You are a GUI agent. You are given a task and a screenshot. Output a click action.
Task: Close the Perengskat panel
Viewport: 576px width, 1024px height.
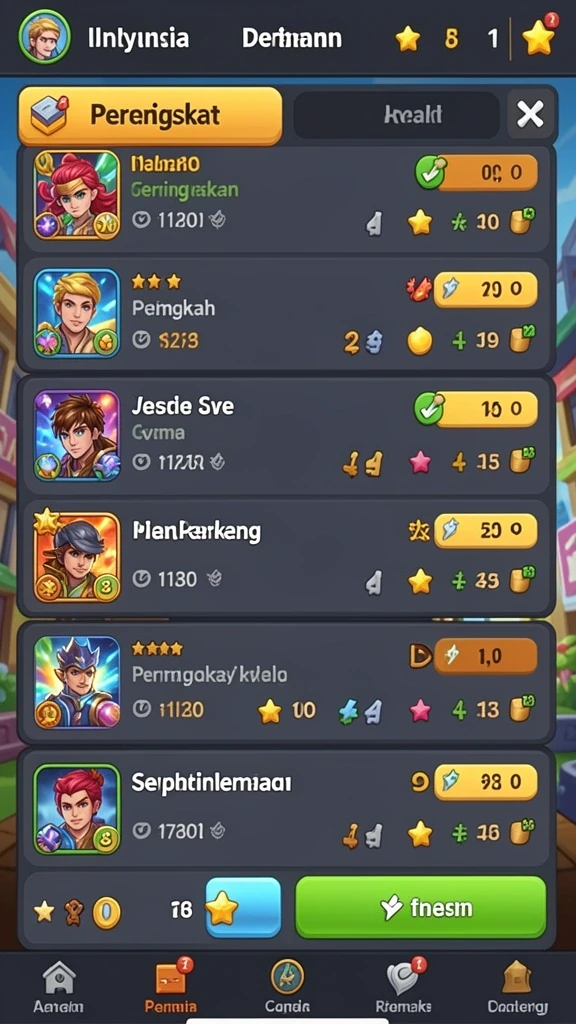(x=530, y=116)
